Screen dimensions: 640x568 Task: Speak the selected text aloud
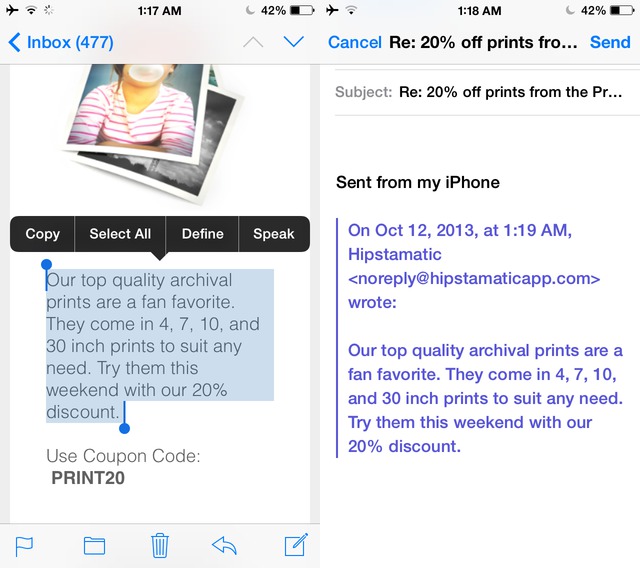click(273, 234)
